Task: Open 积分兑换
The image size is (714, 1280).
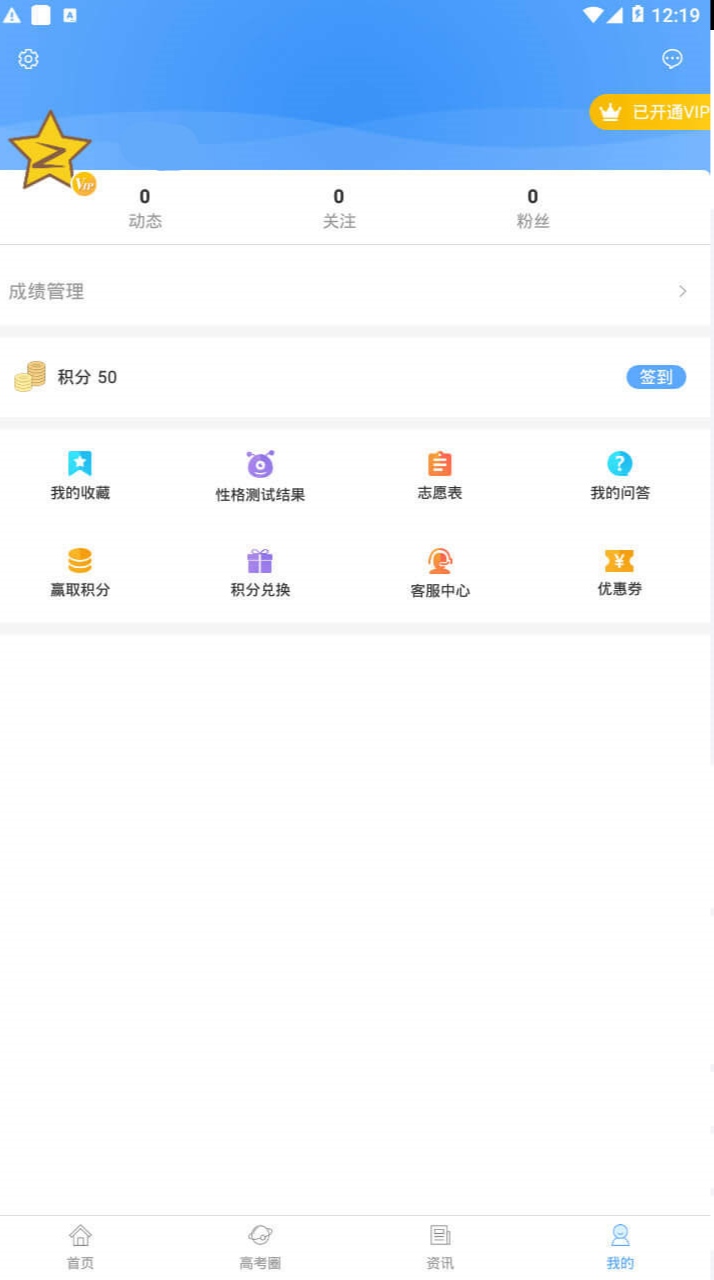Action: click(260, 573)
